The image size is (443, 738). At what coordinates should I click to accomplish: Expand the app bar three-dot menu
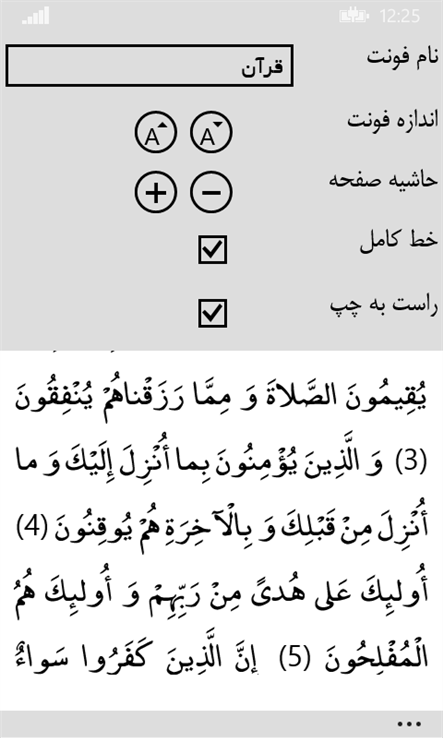[x=409, y=723]
